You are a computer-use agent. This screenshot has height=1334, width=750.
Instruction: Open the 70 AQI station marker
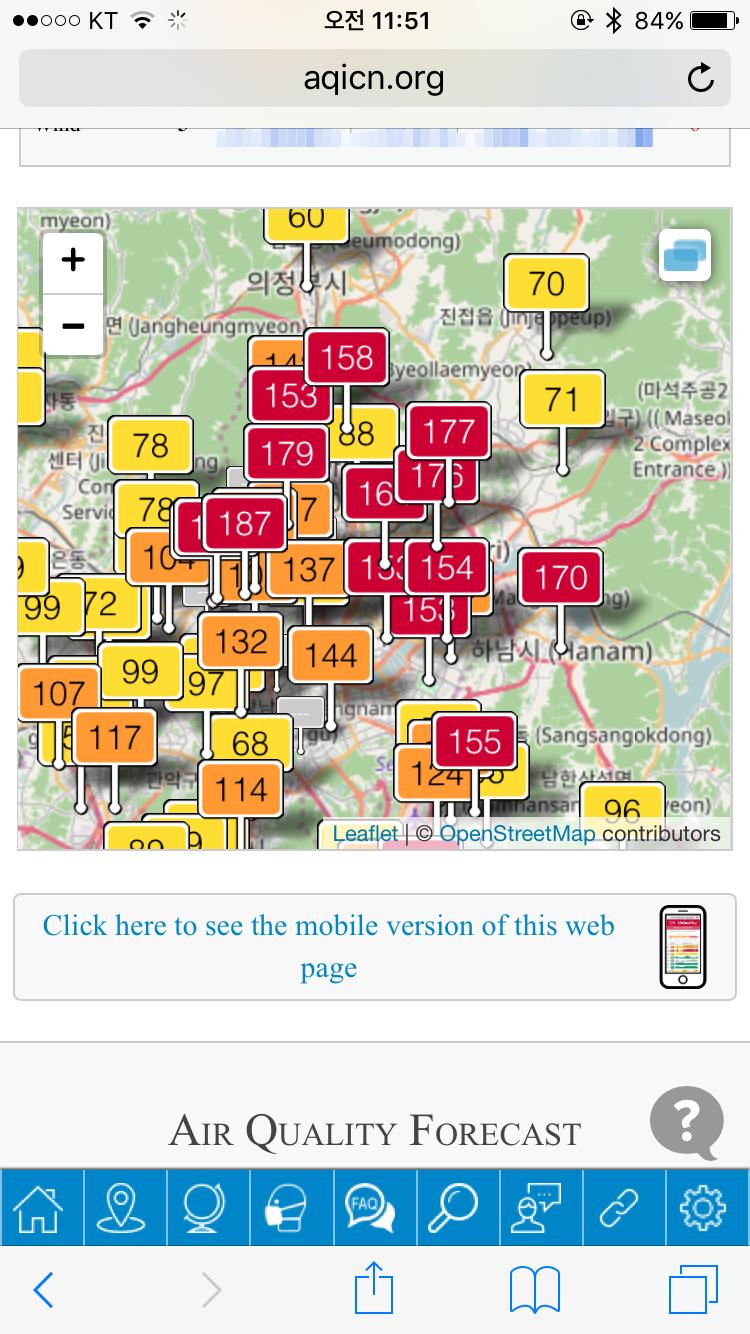coord(546,283)
